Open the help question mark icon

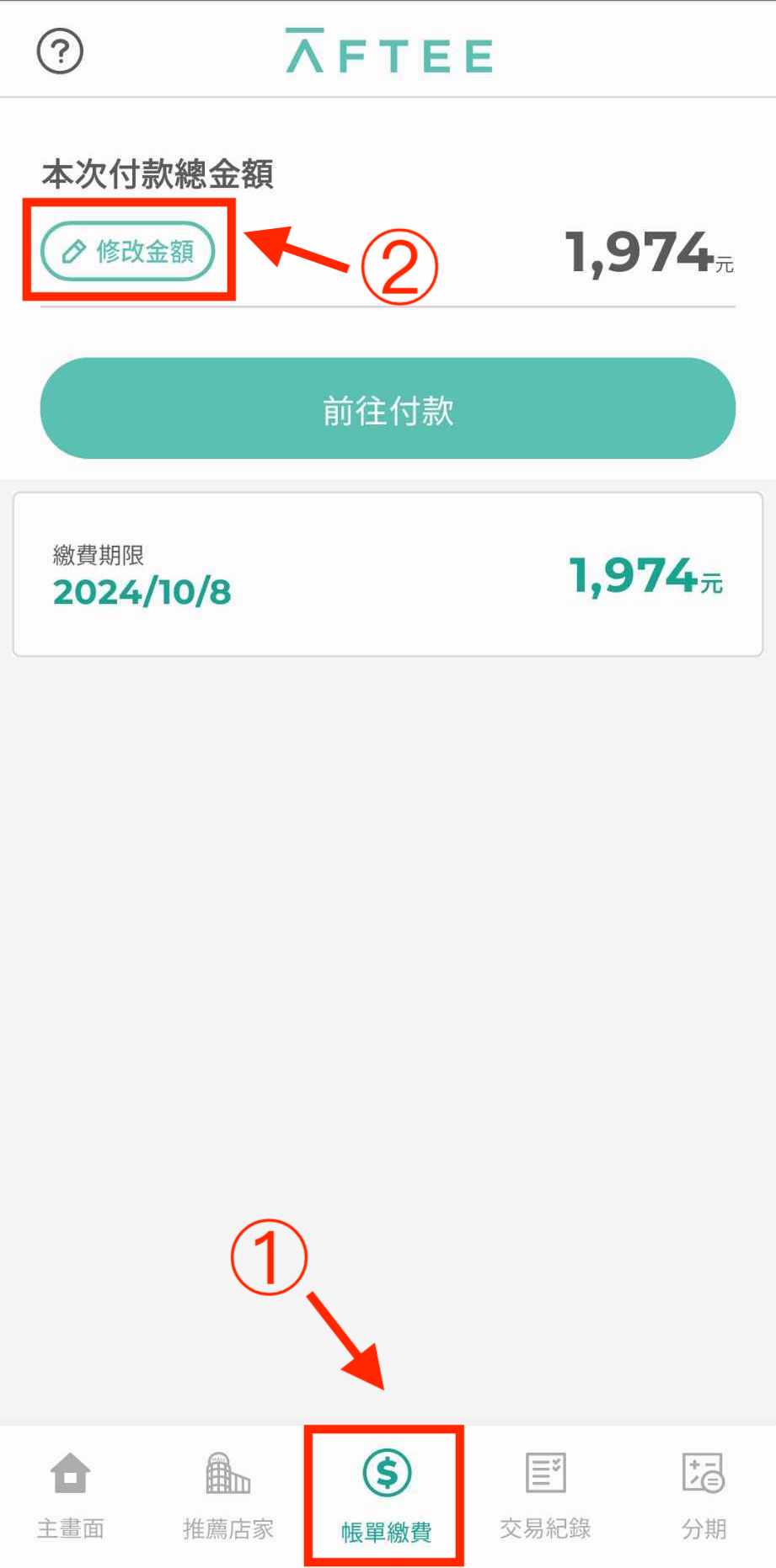pos(60,52)
